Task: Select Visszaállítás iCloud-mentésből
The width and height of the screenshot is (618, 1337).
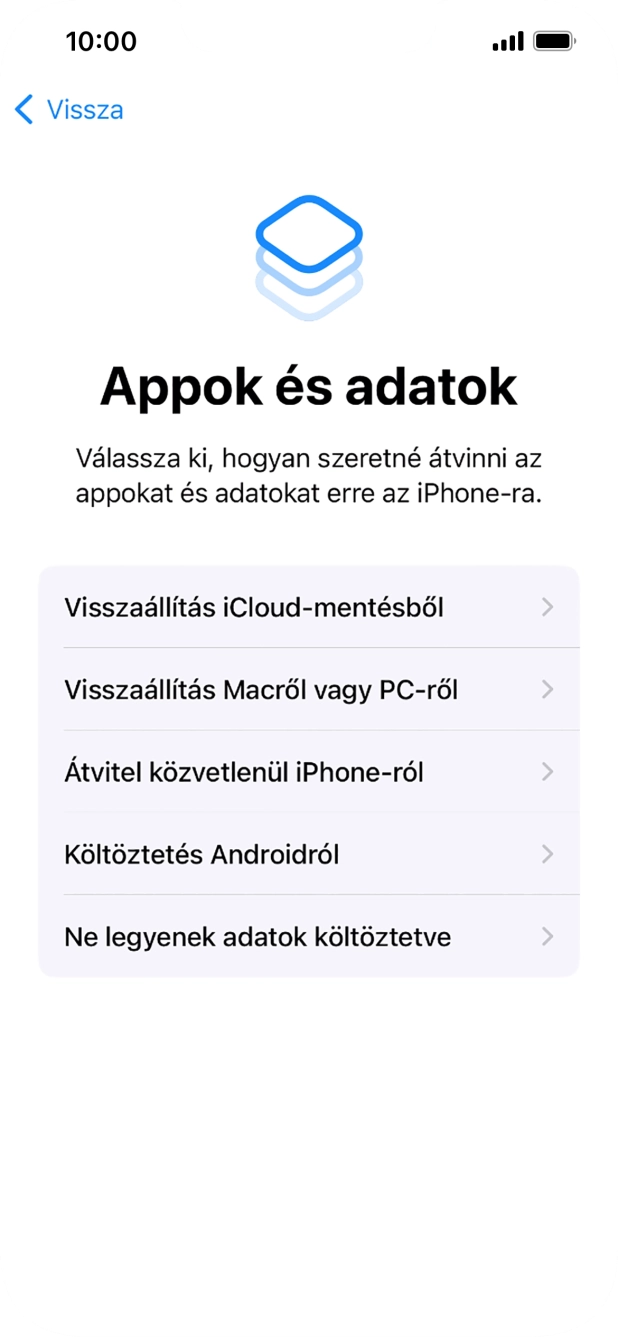Action: pyautogui.click(x=308, y=607)
